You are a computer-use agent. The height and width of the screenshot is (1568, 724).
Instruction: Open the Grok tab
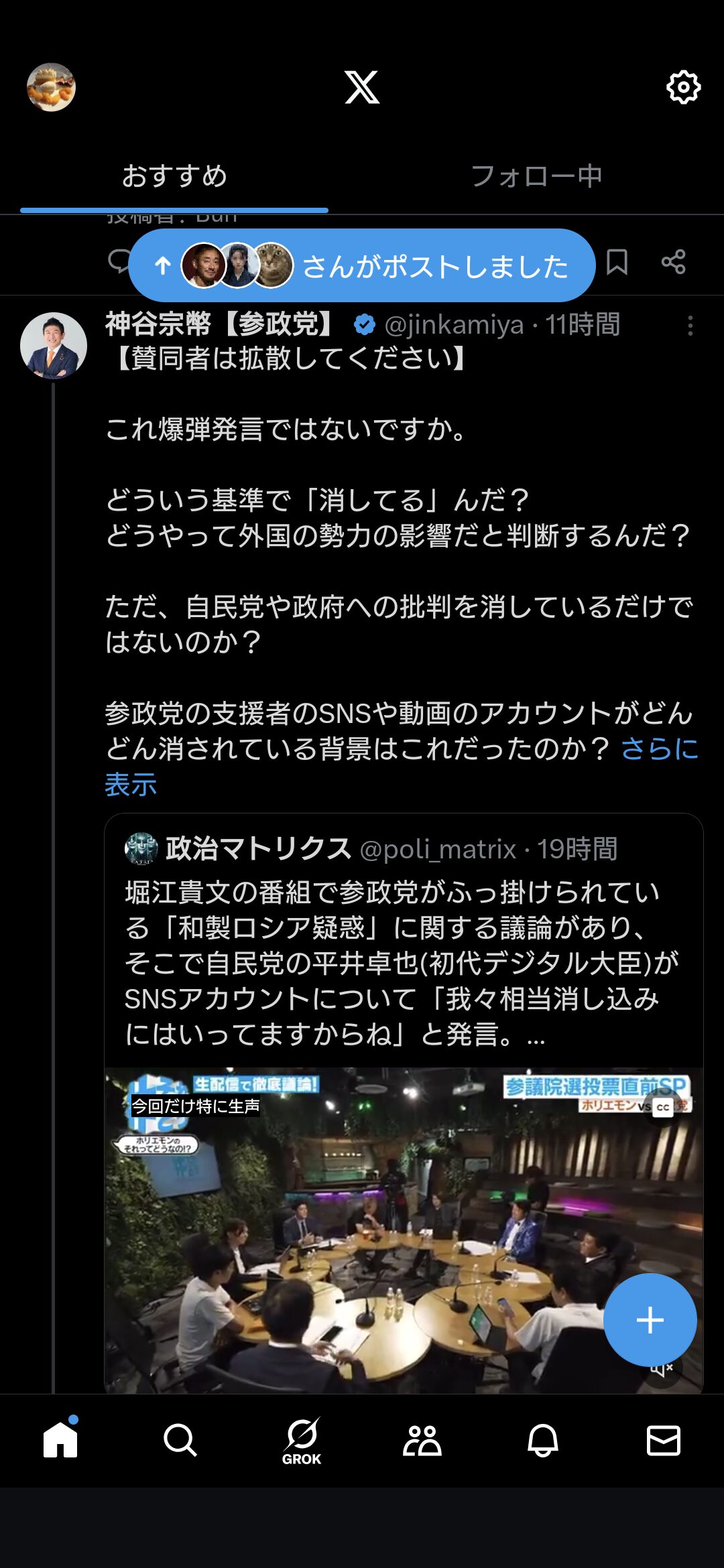coord(302,1441)
